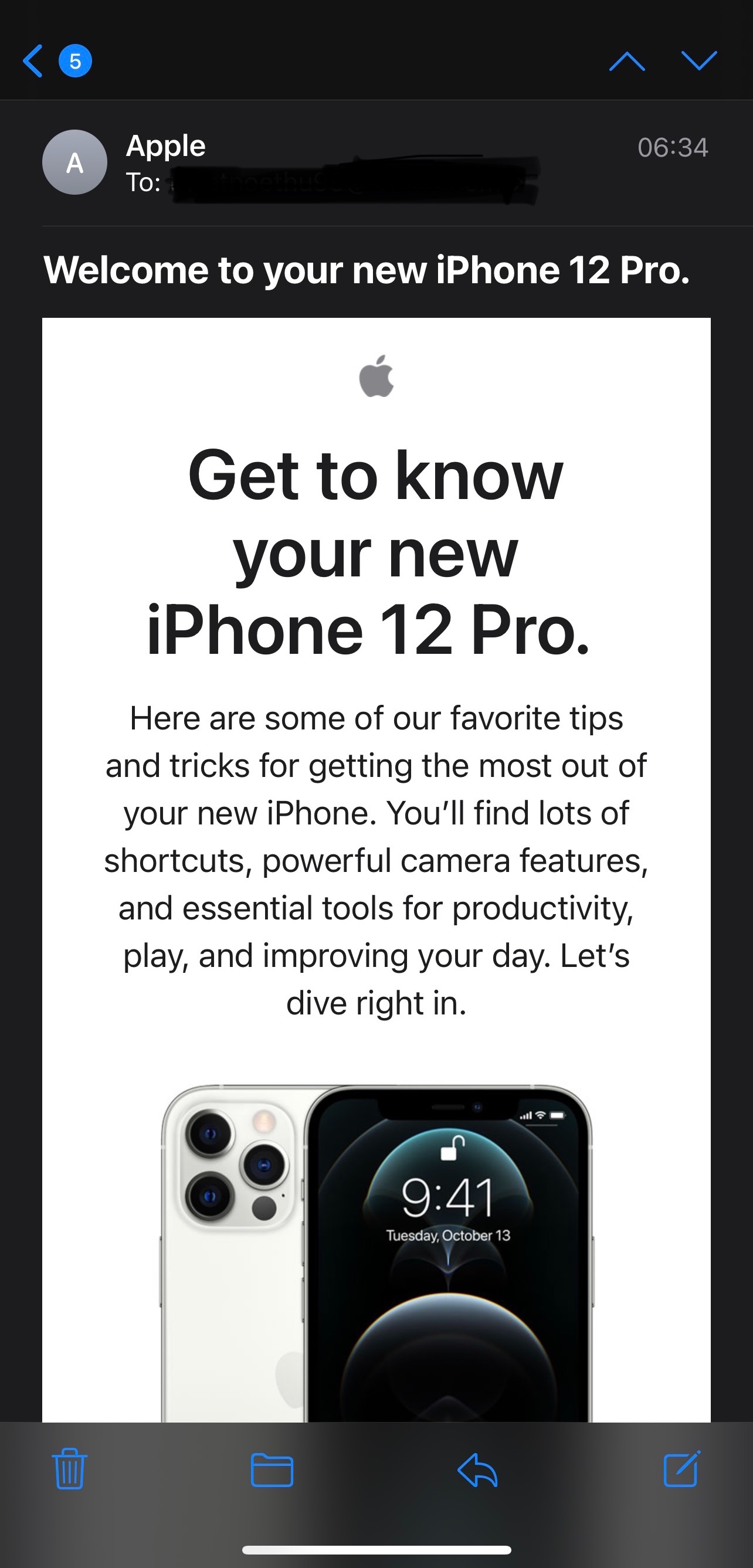Viewport: 753px width, 1568px height.
Task: Tap the email timestamp 06:34
Action: [673, 147]
